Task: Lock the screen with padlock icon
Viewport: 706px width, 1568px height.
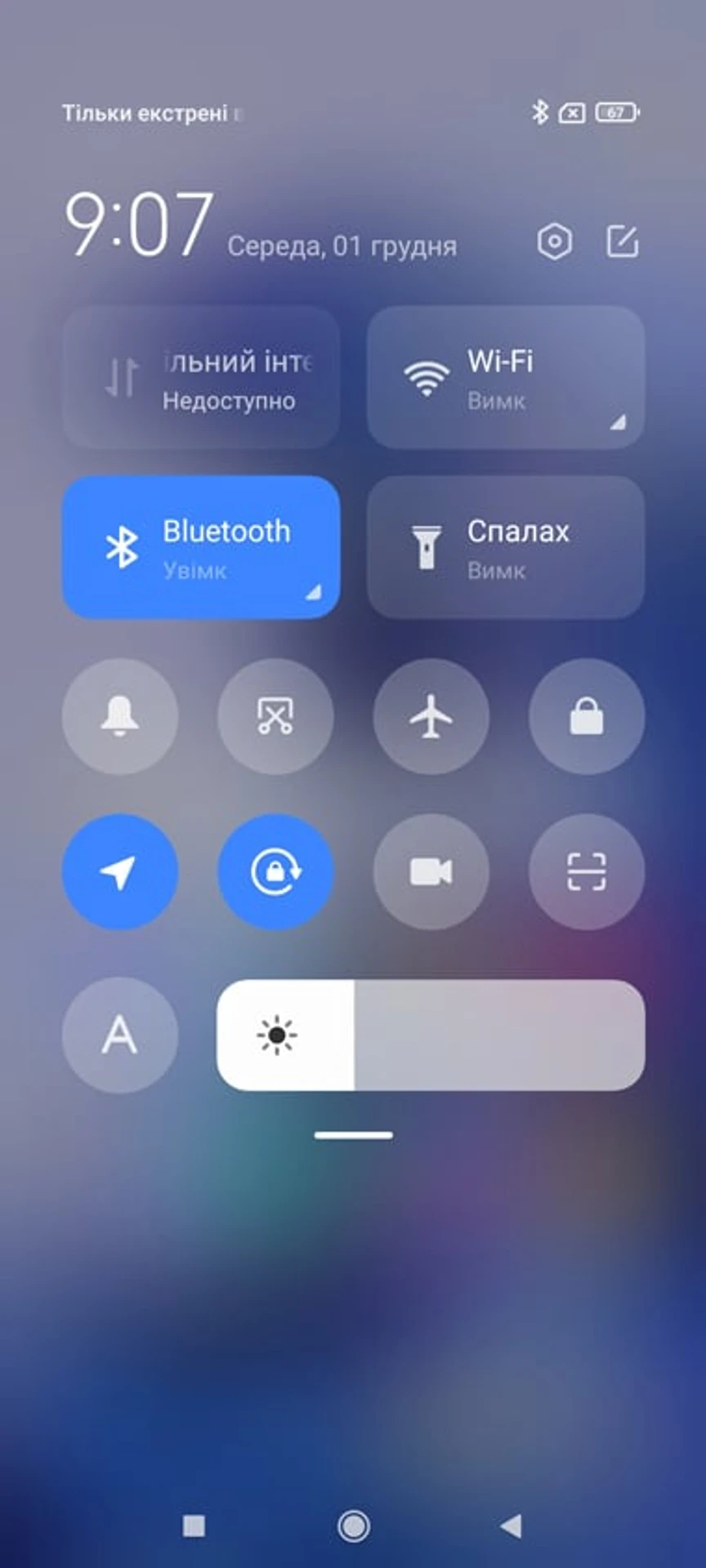Action: [x=586, y=717]
